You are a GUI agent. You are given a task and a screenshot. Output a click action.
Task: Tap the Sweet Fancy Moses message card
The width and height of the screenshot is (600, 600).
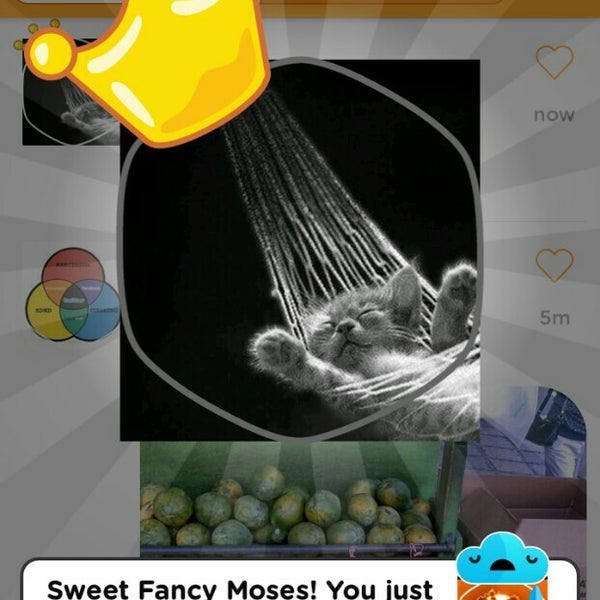click(240, 585)
